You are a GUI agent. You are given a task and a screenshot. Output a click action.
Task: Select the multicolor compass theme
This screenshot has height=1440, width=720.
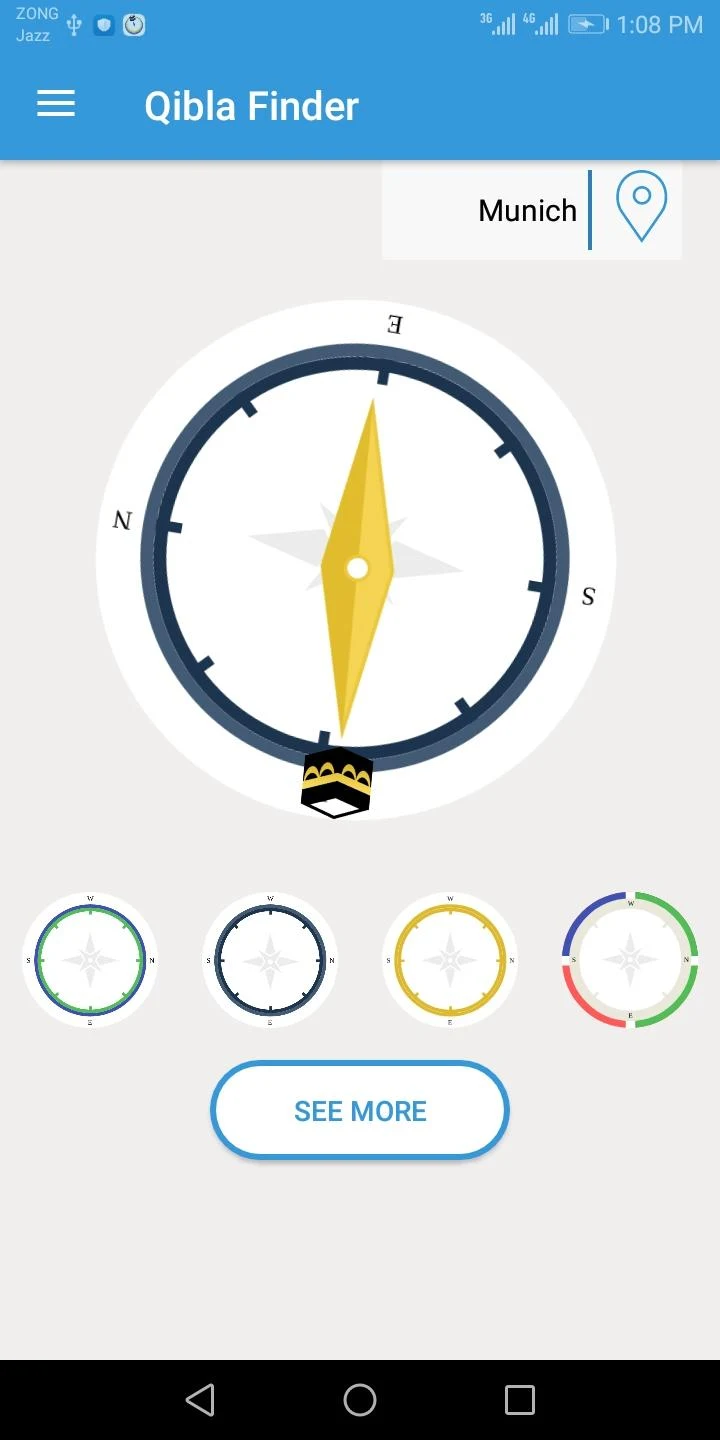tap(630, 960)
